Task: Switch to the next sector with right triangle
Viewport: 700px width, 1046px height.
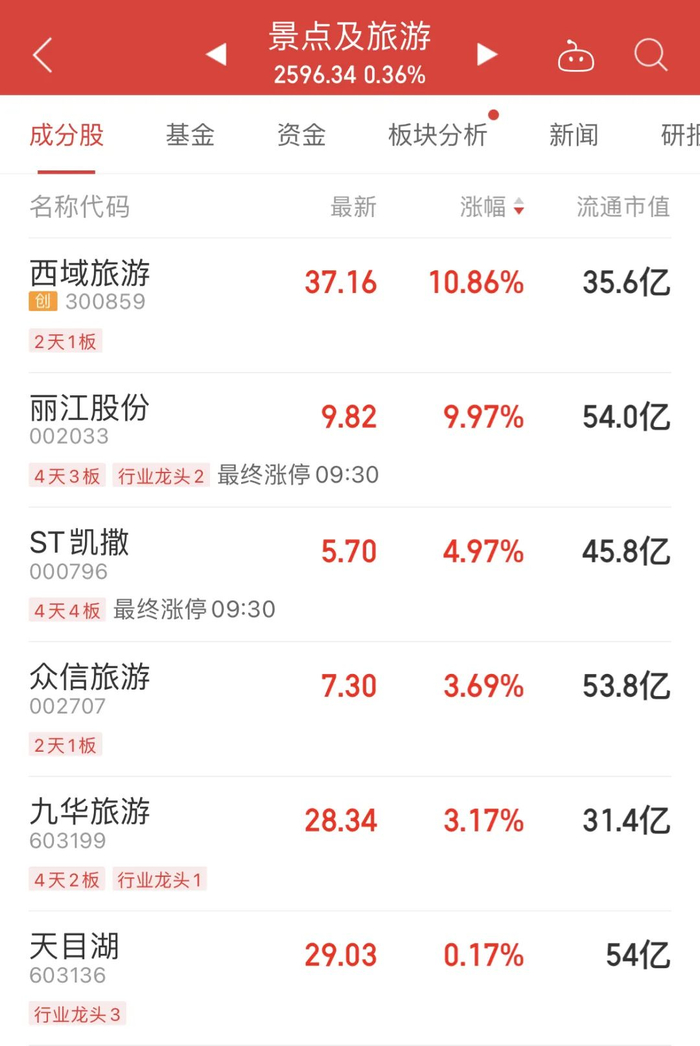Action: click(x=487, y=54)
